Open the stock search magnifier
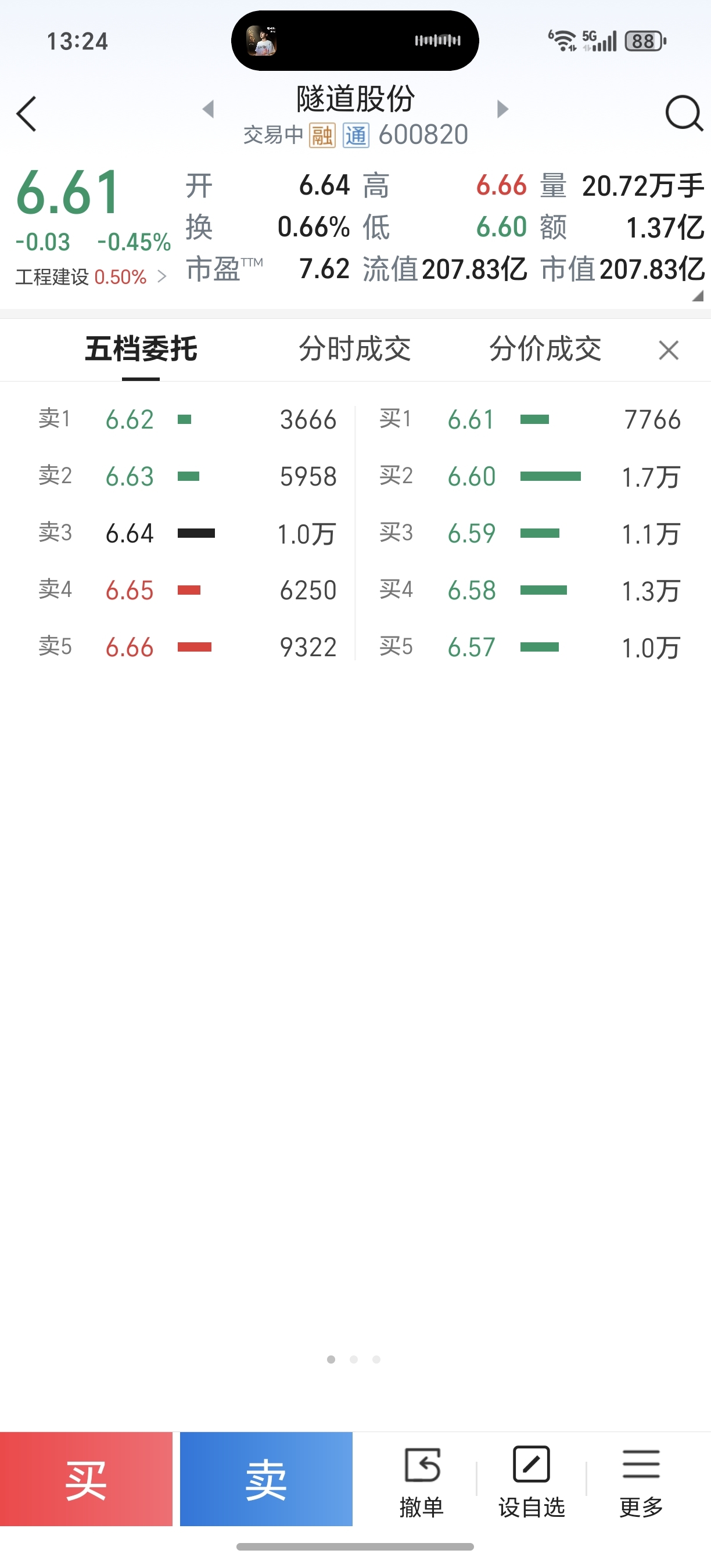The image size is (711, 1568). point(684,113)
